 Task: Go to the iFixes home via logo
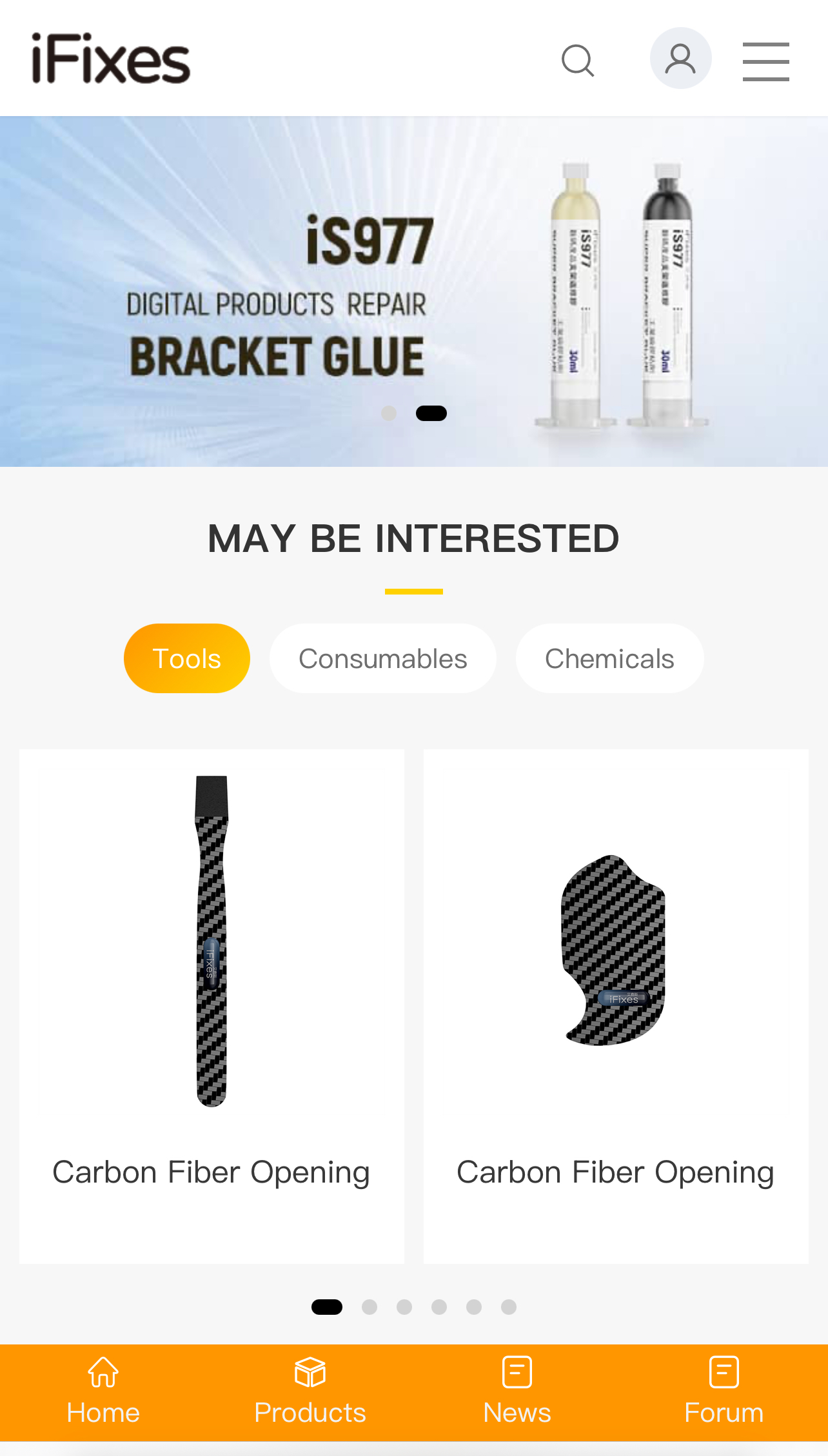pyautogui.click(x=111, y=59)
